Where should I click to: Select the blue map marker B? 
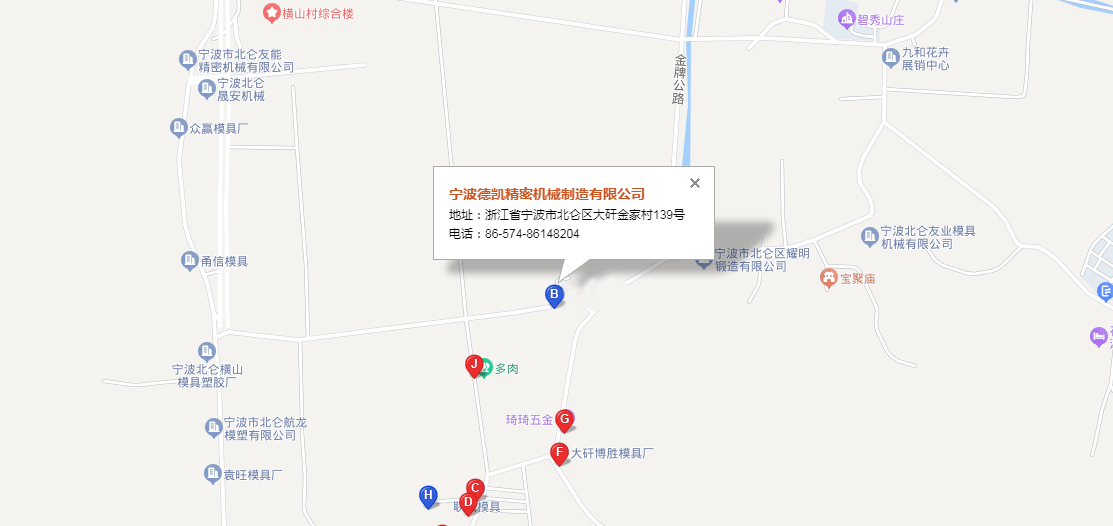[x=553, y=295]
